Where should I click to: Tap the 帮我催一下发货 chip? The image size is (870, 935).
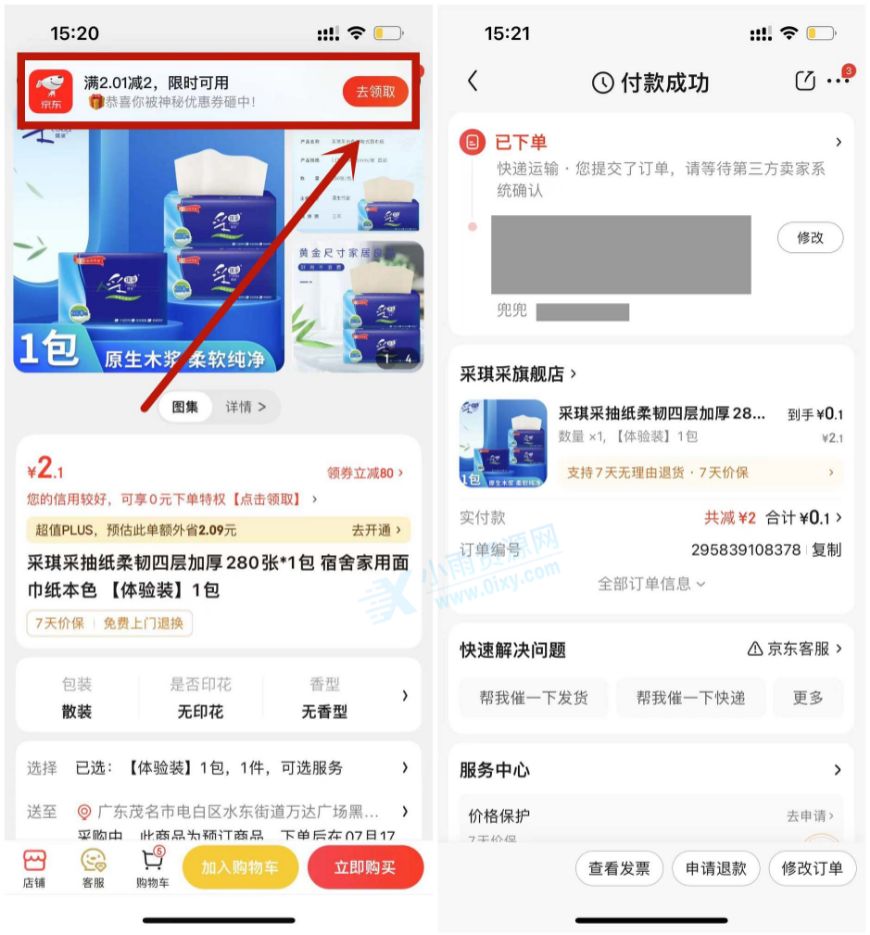tap(533, 697)
